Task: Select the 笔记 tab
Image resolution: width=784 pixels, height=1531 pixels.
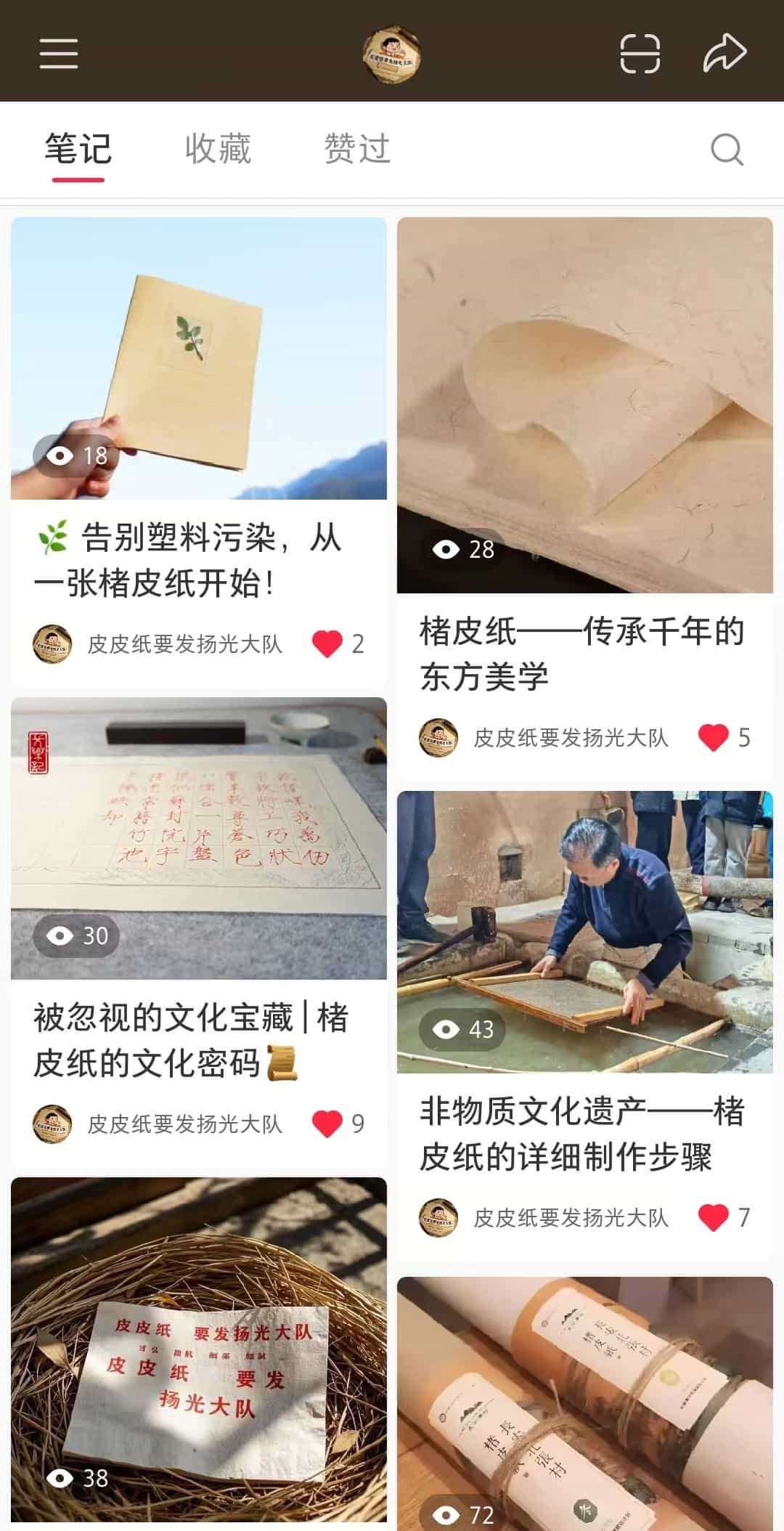Action: (77, 148)
